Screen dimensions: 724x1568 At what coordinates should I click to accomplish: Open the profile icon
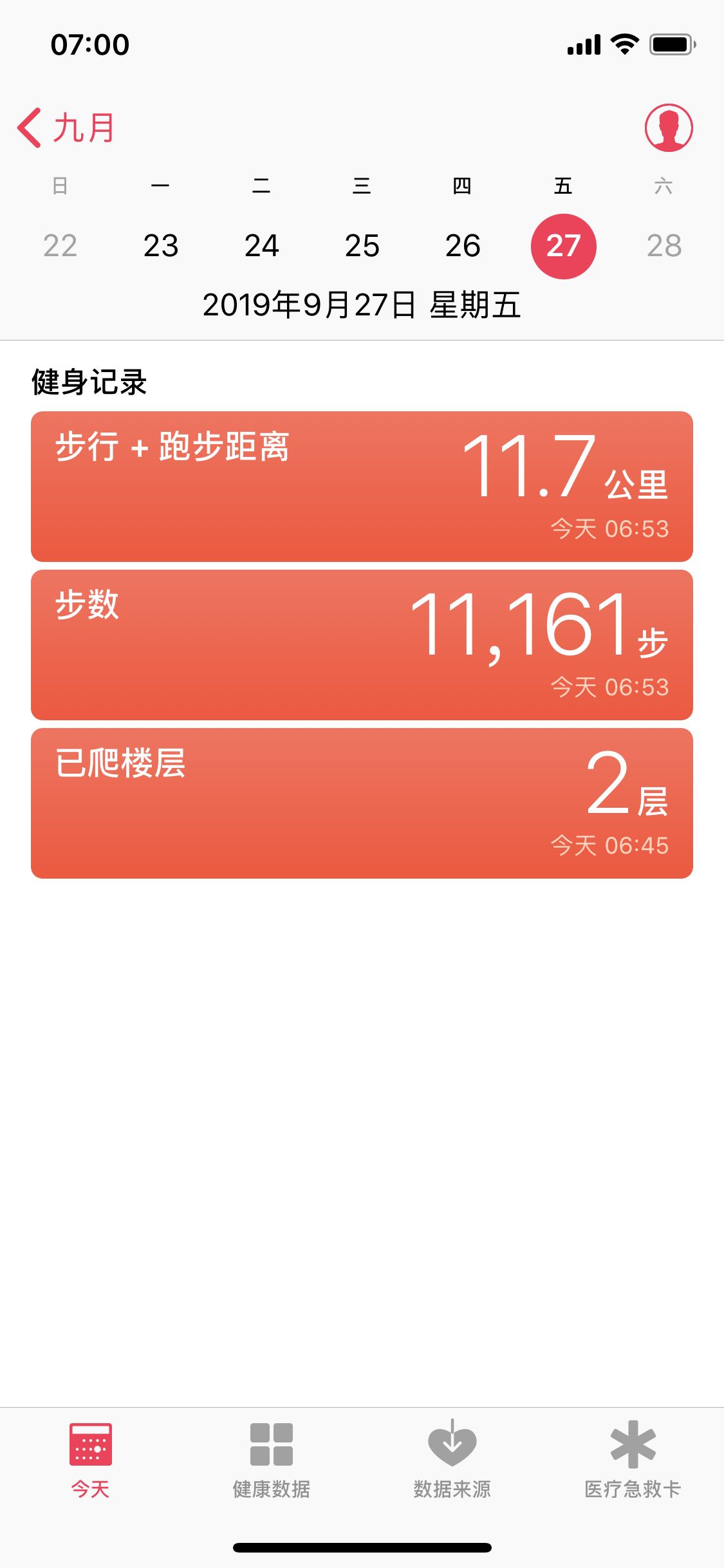(x=668, y=127)
